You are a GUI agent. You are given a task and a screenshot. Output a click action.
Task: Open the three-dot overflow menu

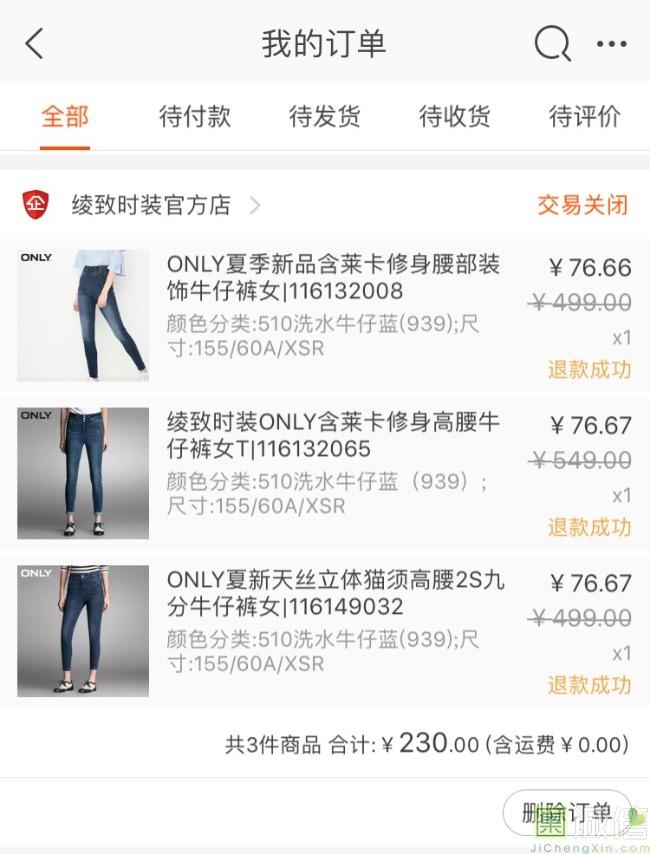click(x=612, y=44)
